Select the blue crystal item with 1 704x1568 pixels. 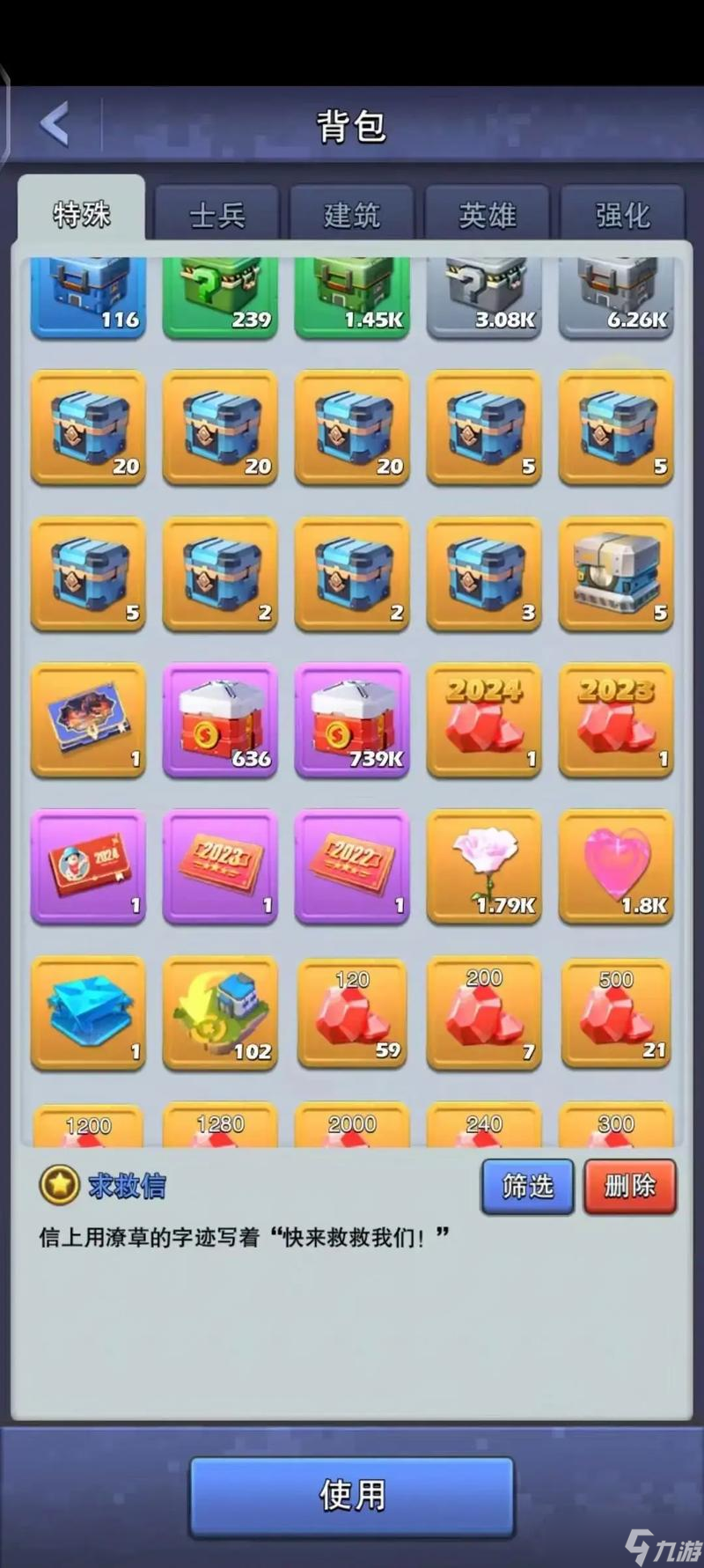point(88,1012)
